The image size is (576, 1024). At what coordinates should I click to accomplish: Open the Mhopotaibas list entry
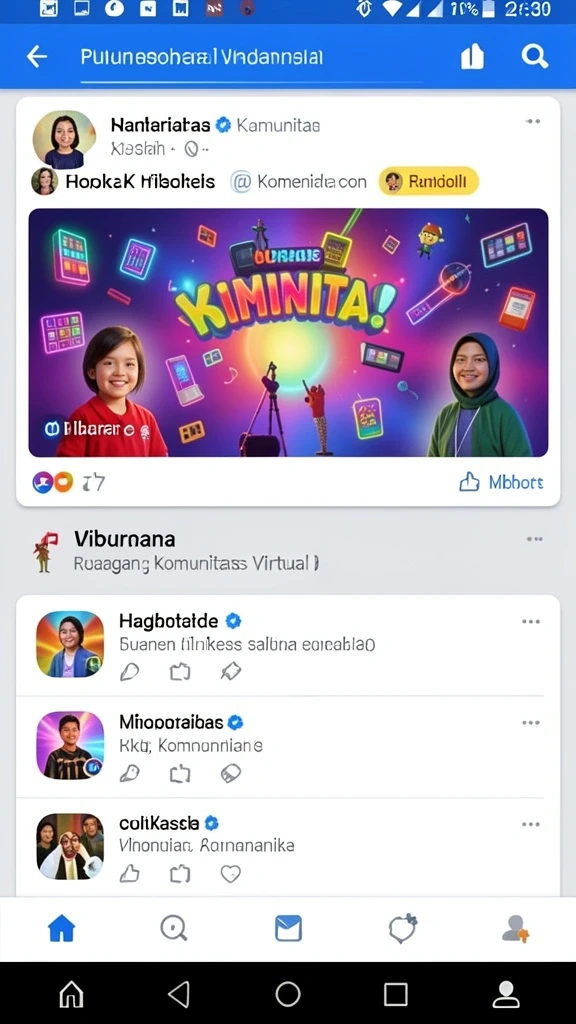point(288,746)
